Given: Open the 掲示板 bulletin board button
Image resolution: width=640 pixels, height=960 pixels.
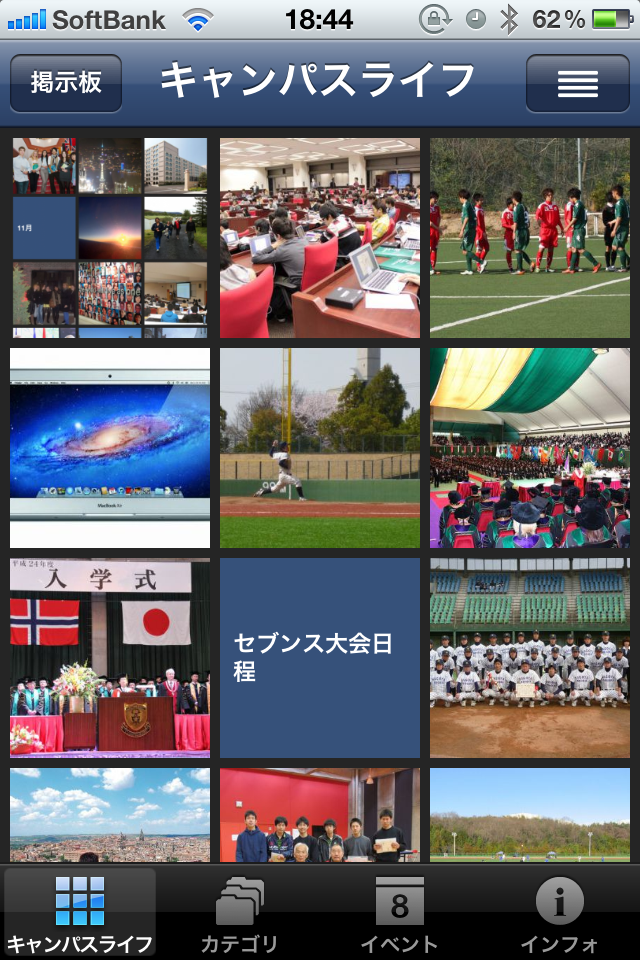Looking at the screenshot, I should 66,83.
